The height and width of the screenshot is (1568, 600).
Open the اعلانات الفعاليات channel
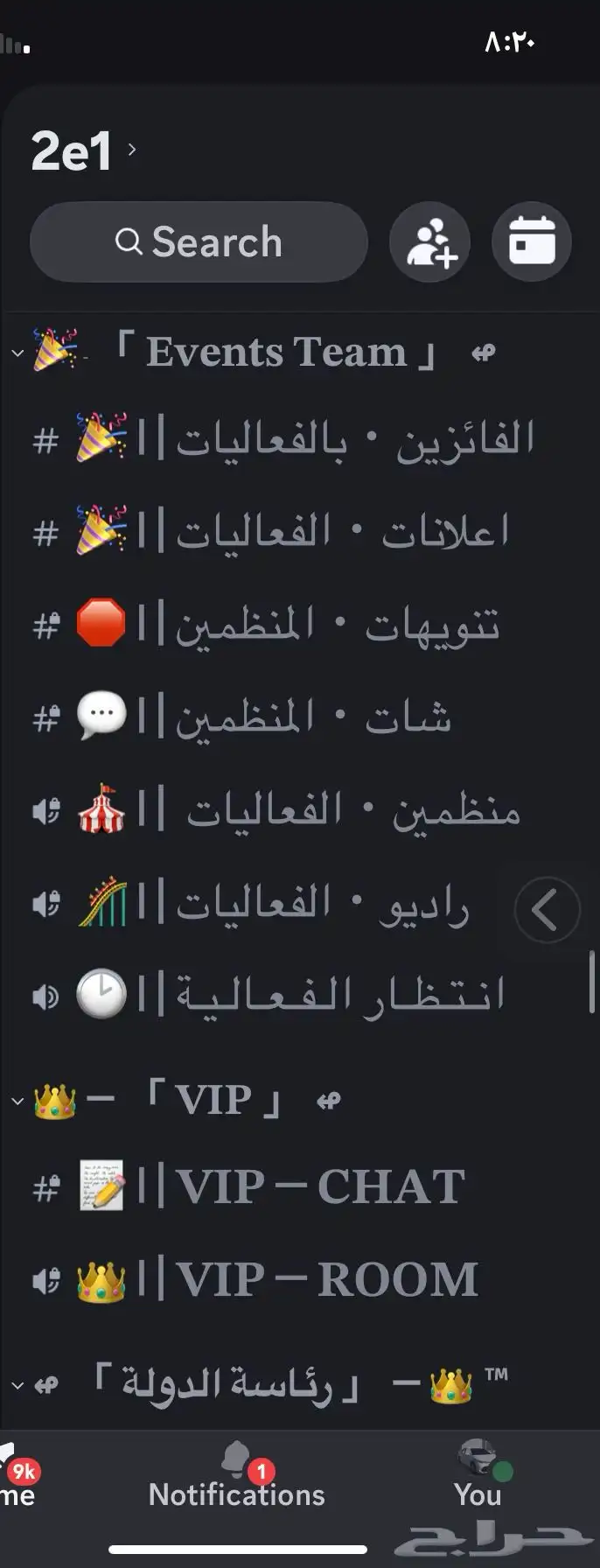point(289,532)
